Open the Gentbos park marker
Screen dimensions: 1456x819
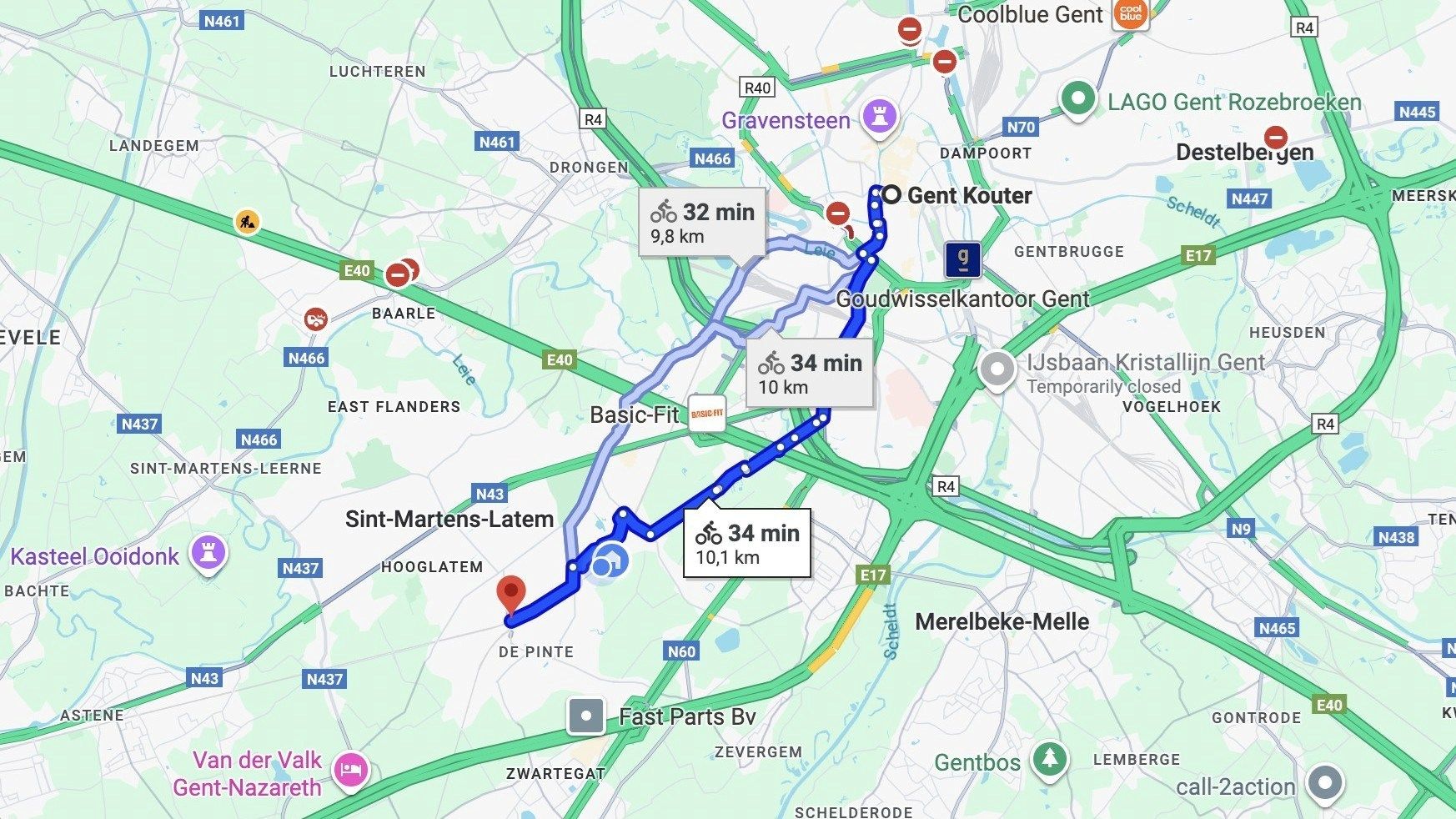click(x=1049, y=759)
